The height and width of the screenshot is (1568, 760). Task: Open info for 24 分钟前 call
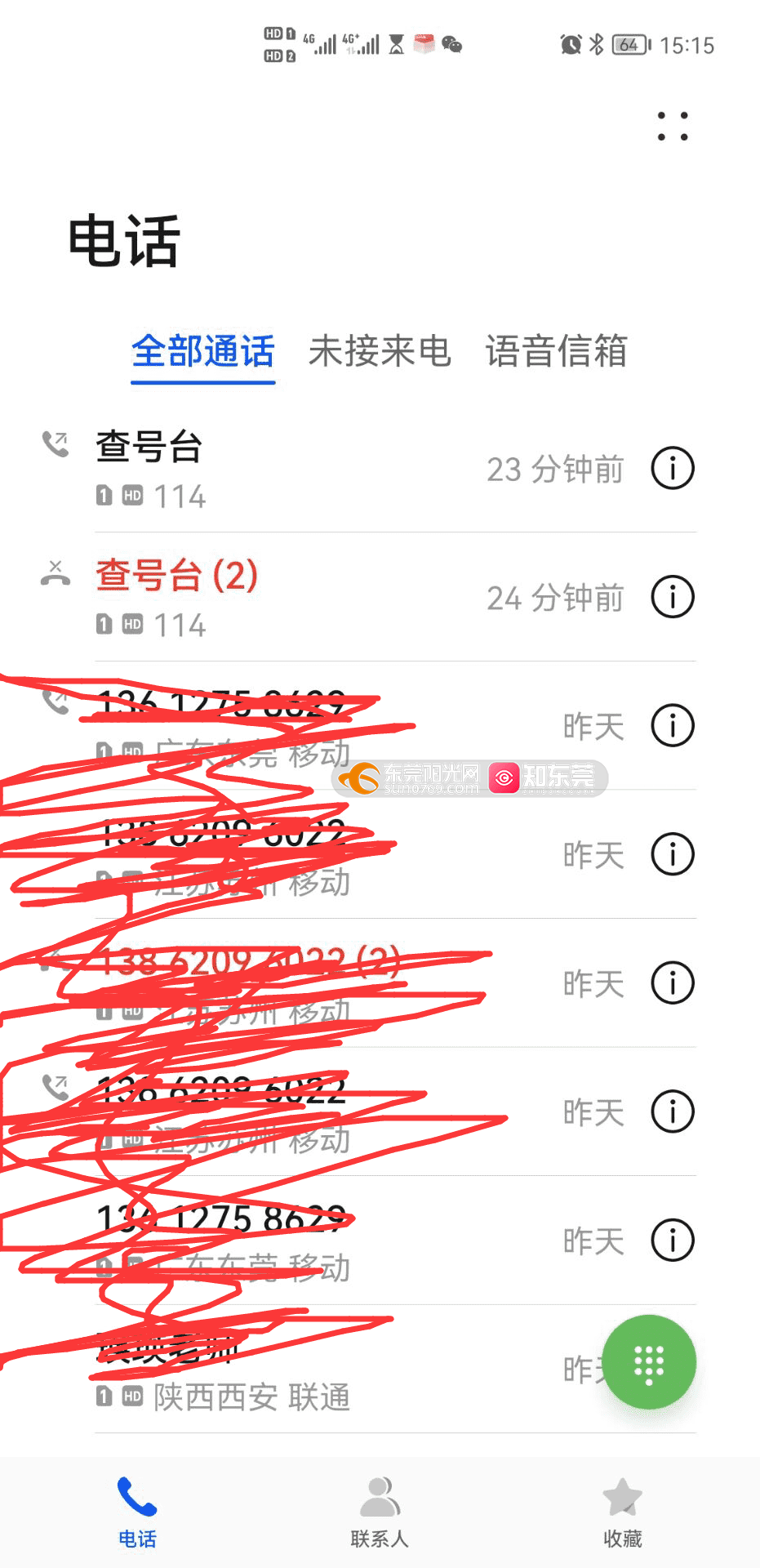click(673, 597)
